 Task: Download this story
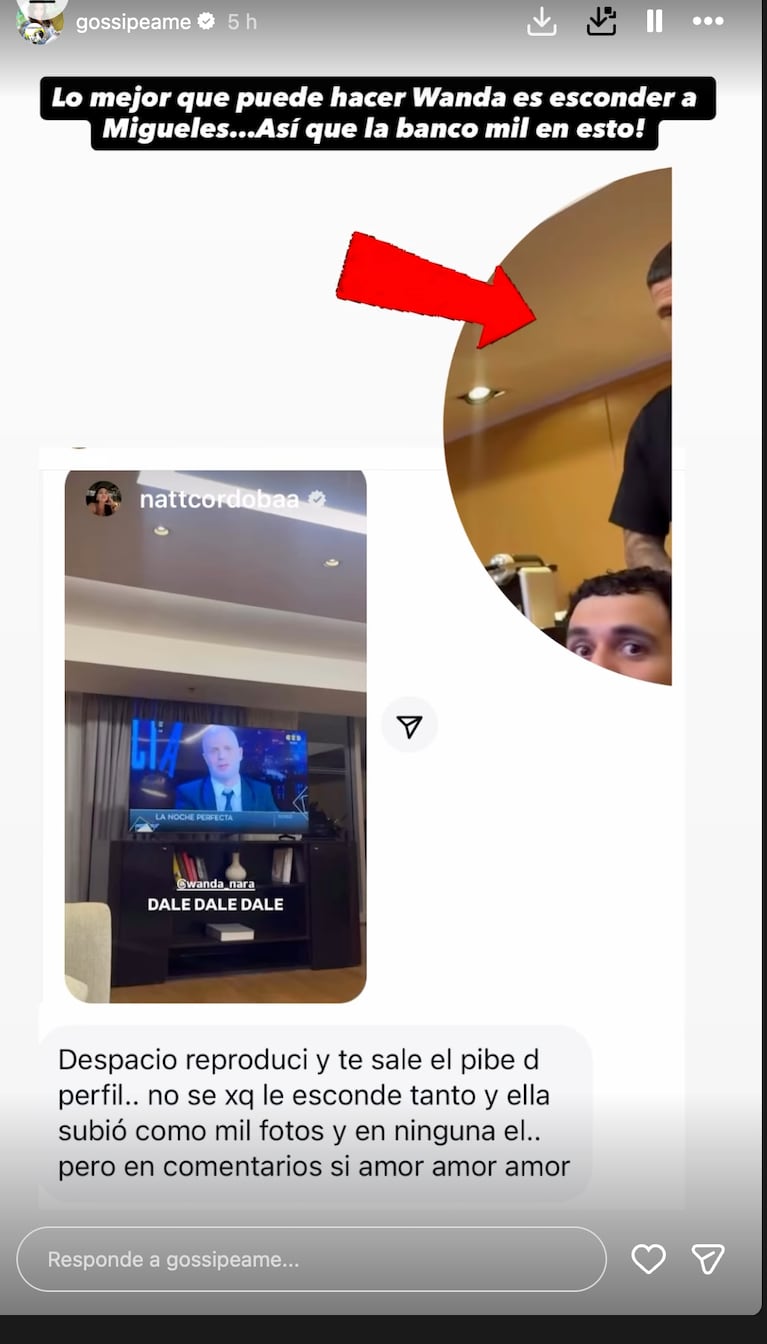click(541, 21)
